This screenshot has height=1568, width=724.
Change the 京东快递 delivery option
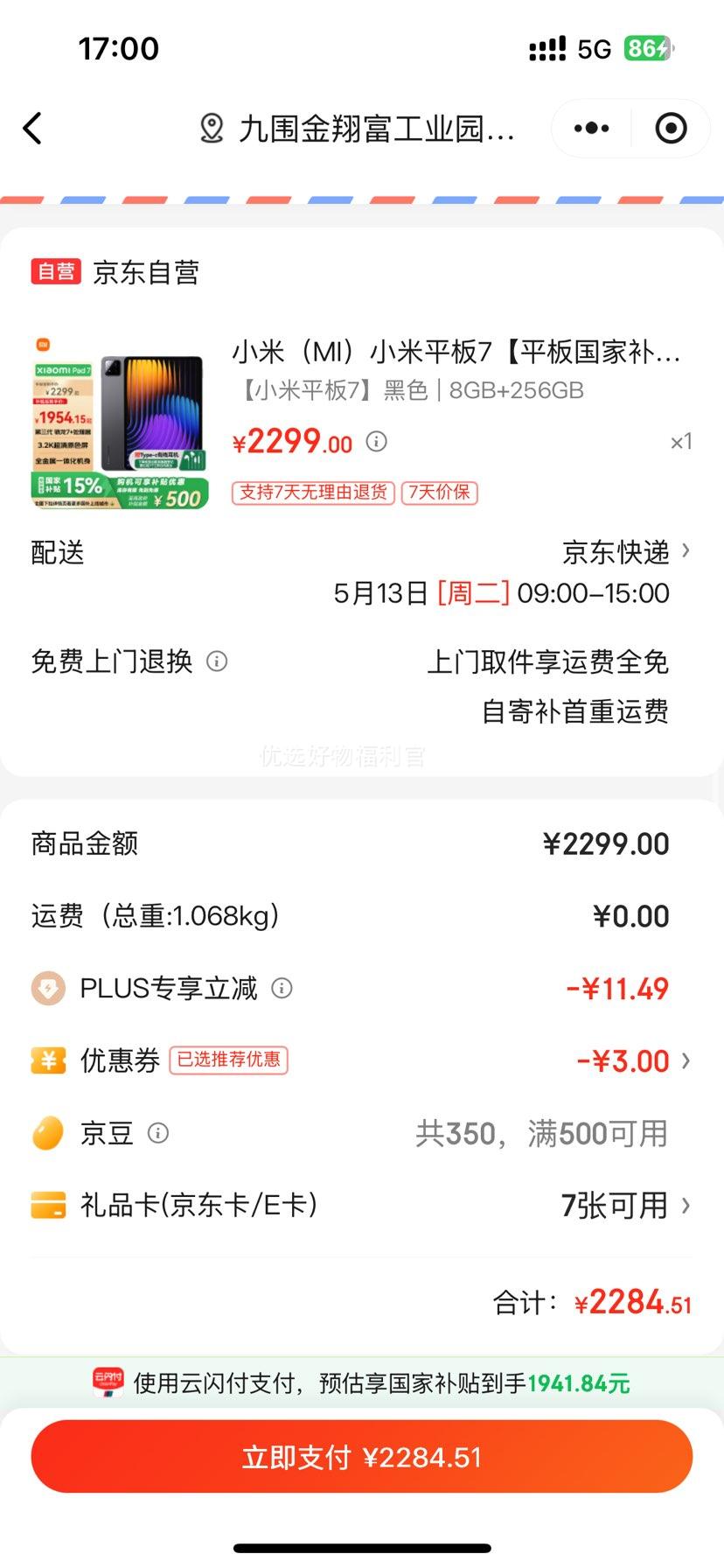(624, 552)
